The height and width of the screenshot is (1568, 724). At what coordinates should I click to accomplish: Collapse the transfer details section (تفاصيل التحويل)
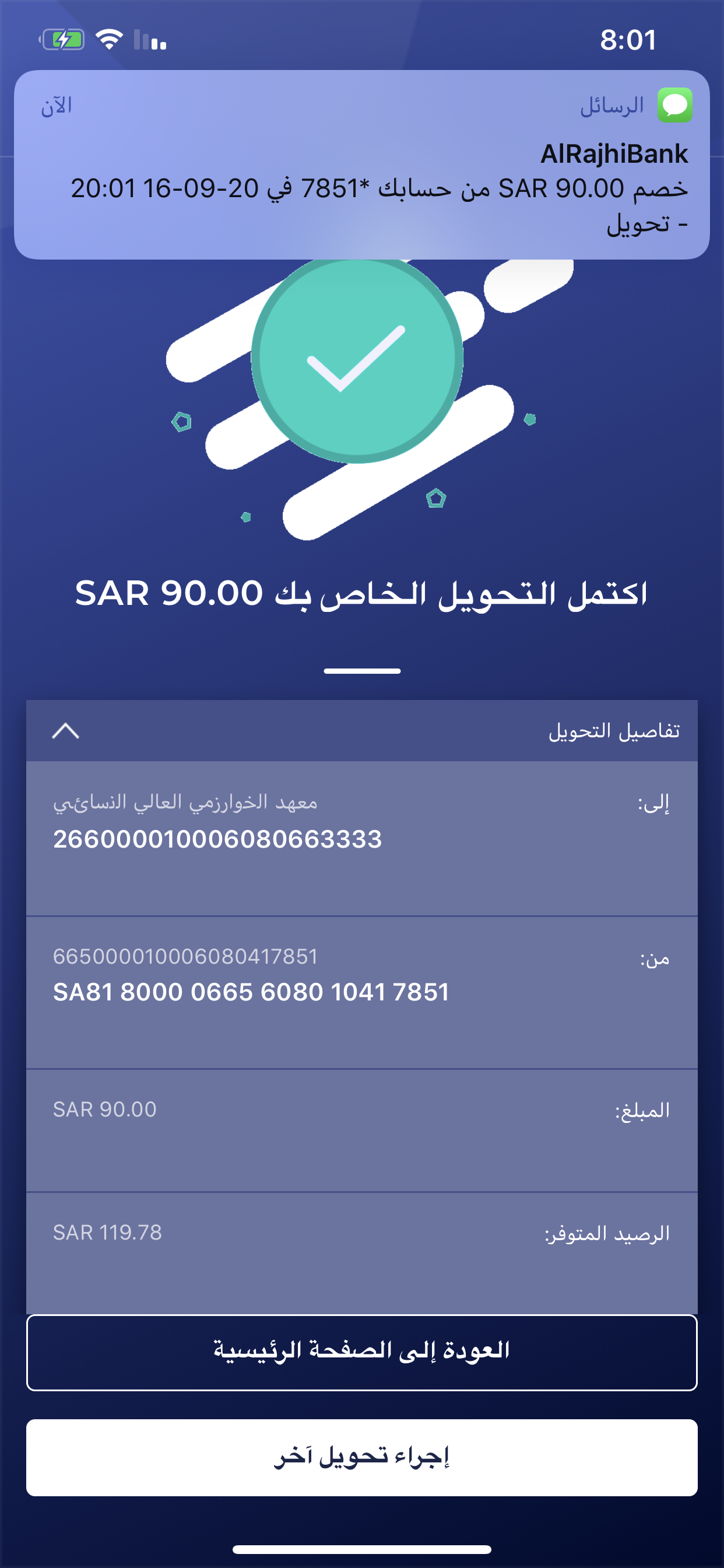point(66,730)
